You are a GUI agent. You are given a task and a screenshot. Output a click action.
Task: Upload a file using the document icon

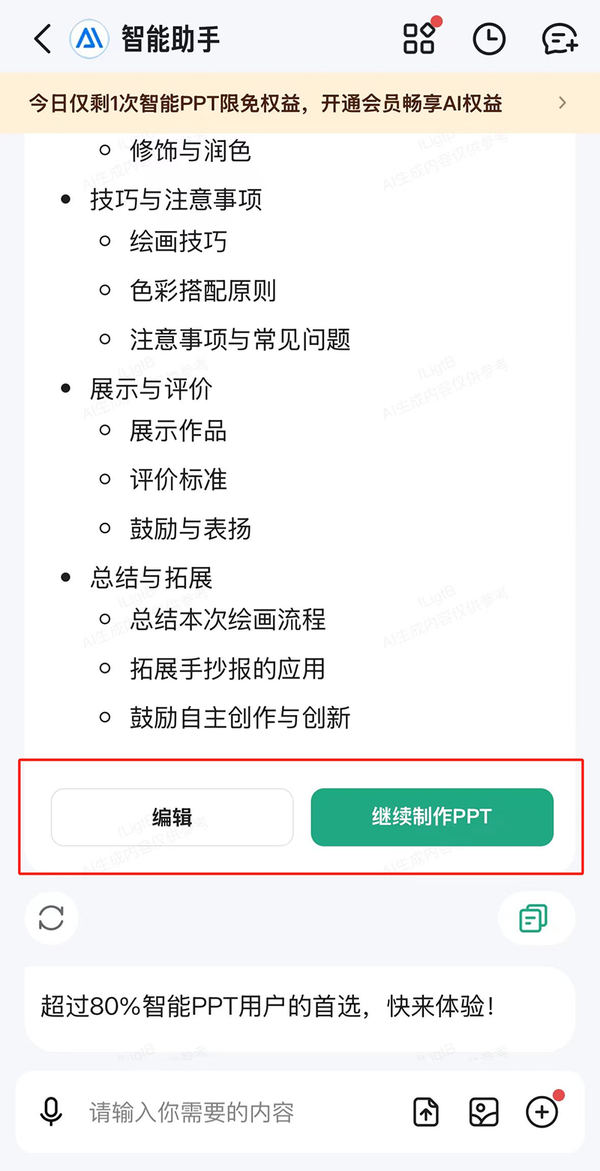(427, 1112)
